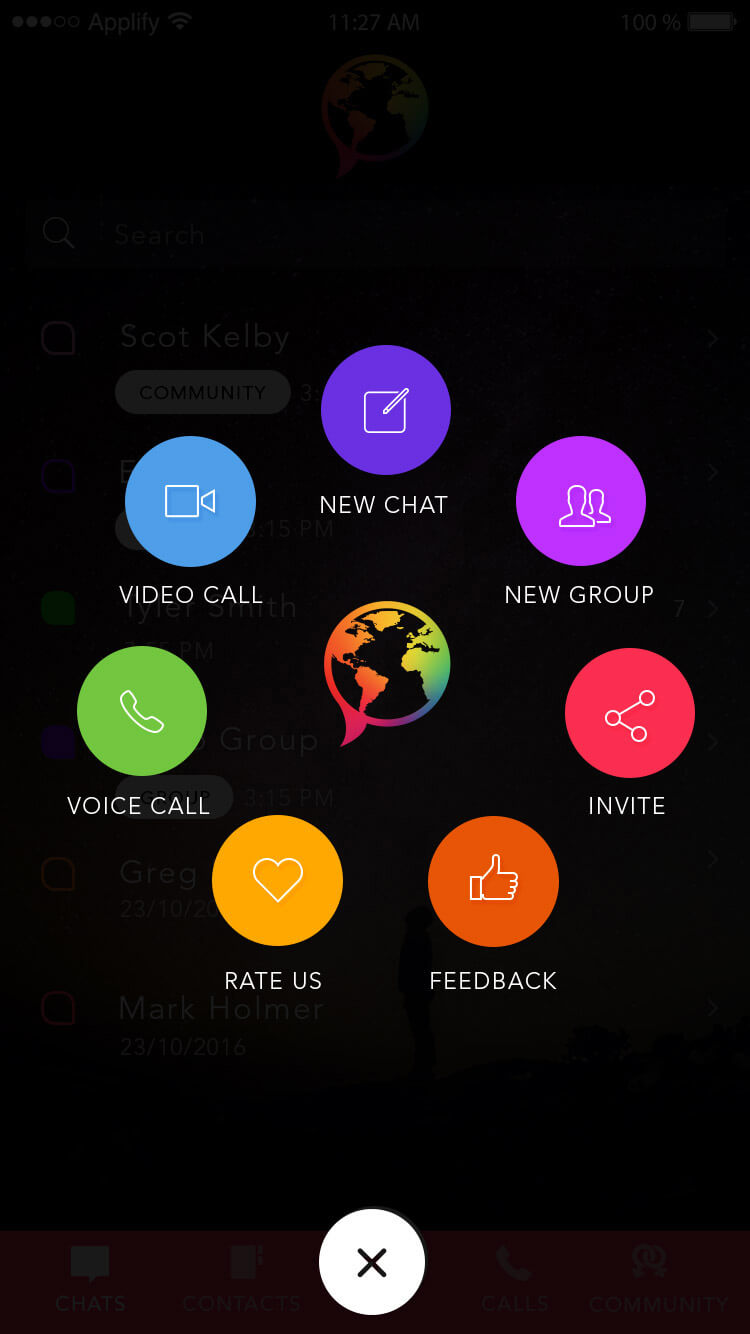Start a voice call
This screenshot has width=750, height=1334.
tap(142, 711)
